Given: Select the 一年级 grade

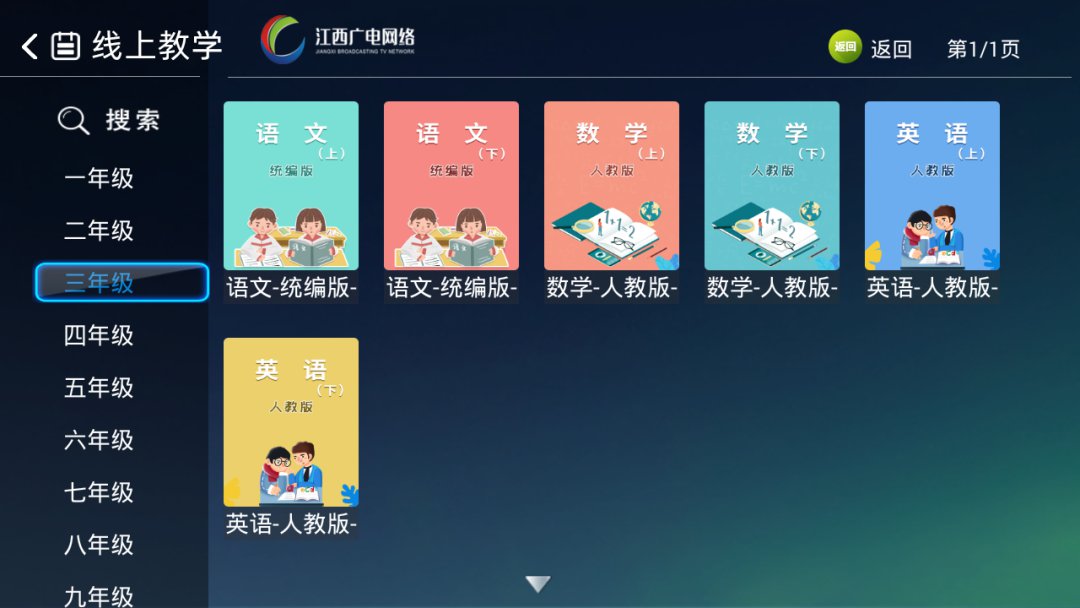Looking at the screenshot, I should pyautogui.click(x=99, y=179).
